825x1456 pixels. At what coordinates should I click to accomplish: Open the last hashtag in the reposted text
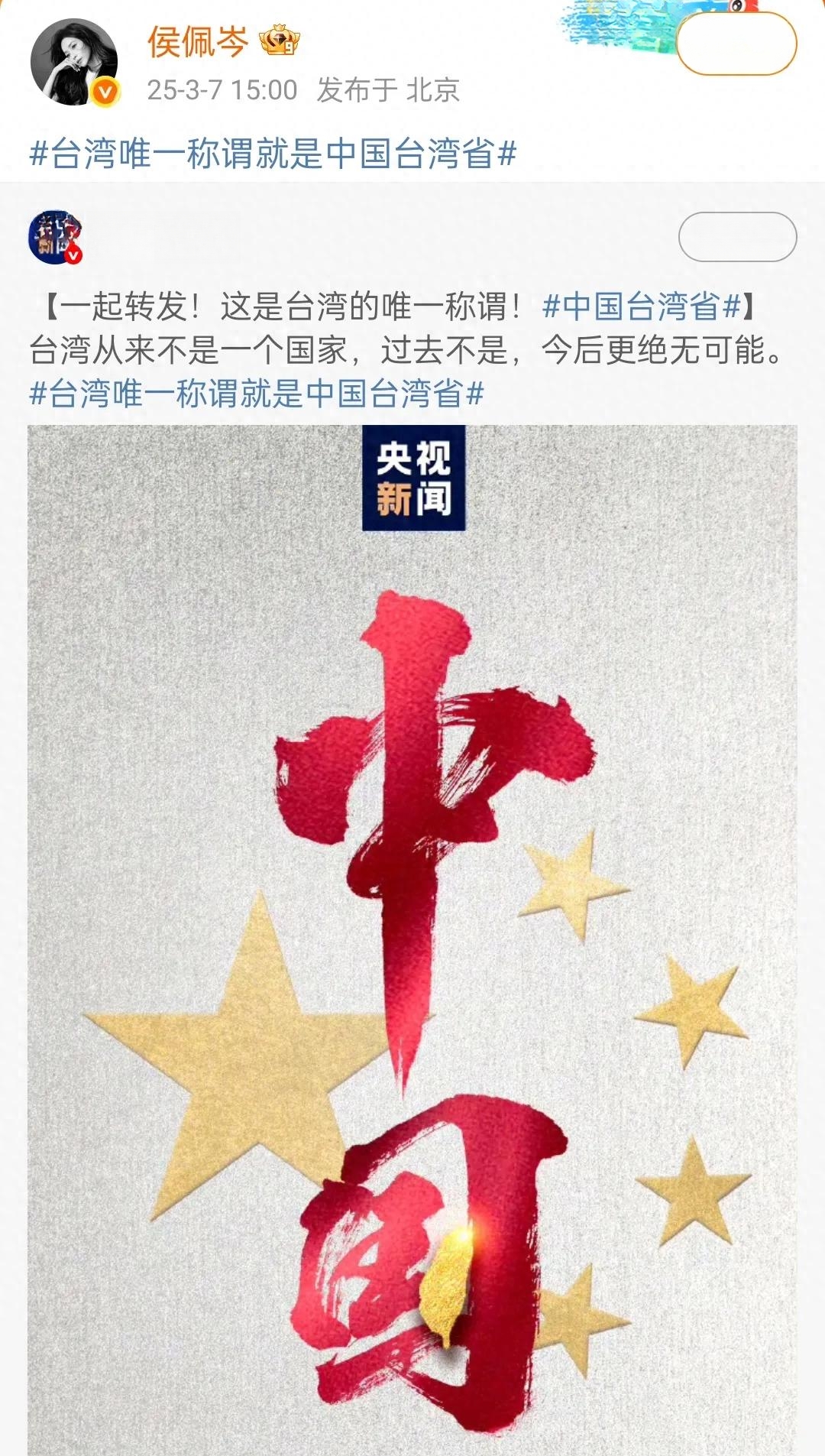[x=257, y=394]
